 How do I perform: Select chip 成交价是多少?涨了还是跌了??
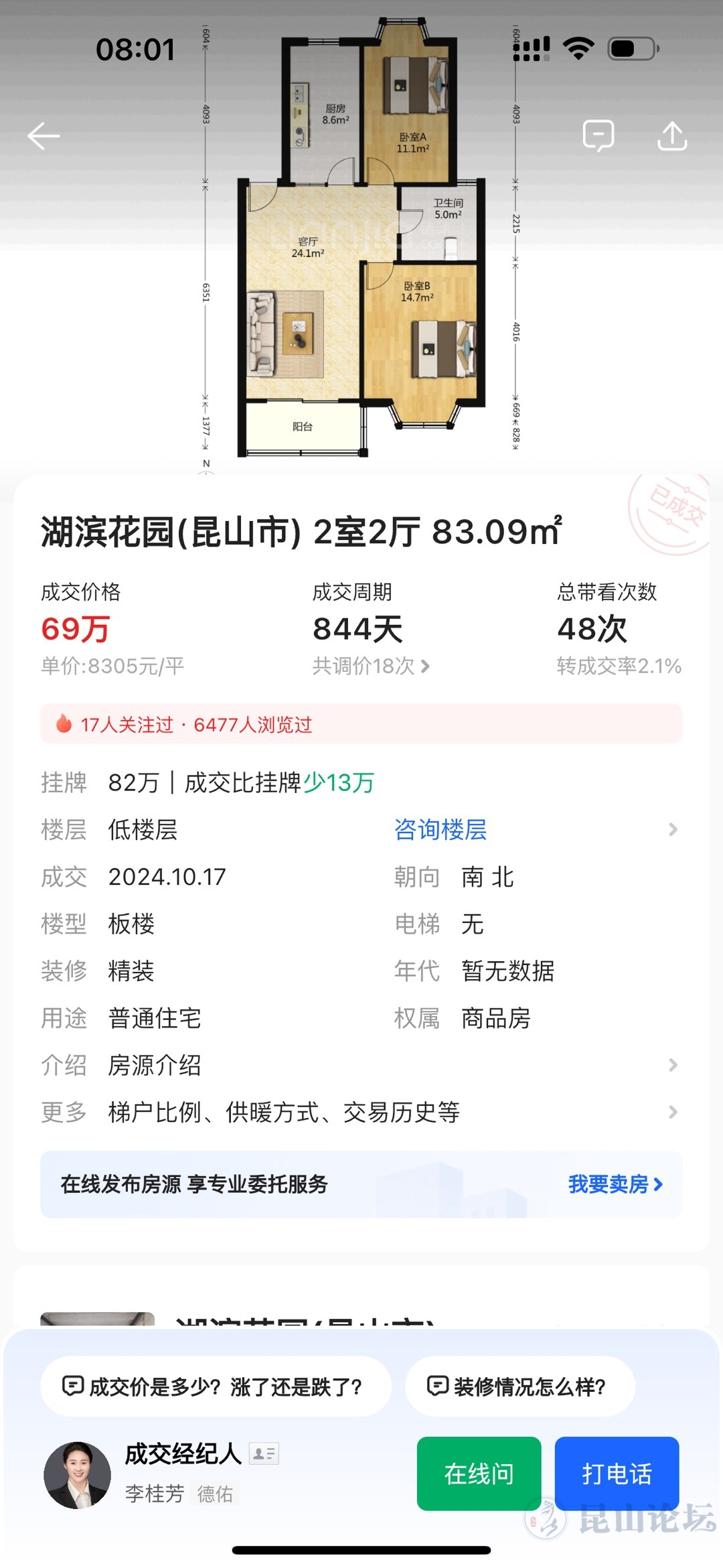pos(215,1386)
